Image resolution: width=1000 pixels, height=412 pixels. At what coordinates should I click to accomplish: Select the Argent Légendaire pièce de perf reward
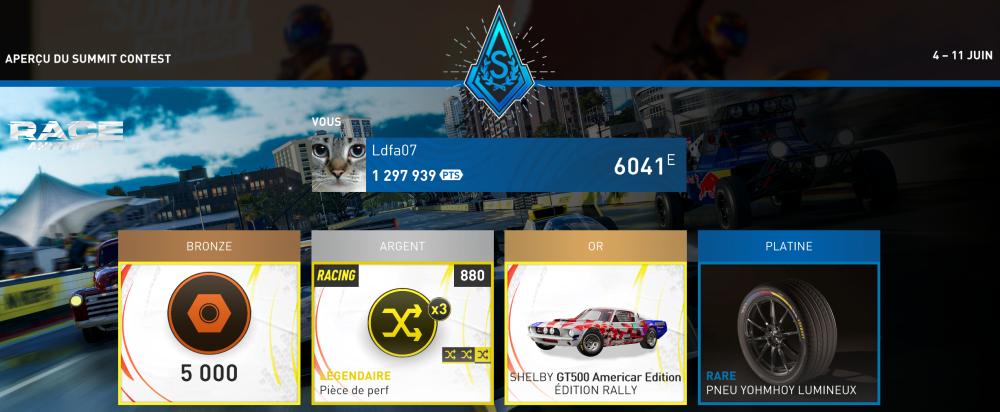point(402,330)
